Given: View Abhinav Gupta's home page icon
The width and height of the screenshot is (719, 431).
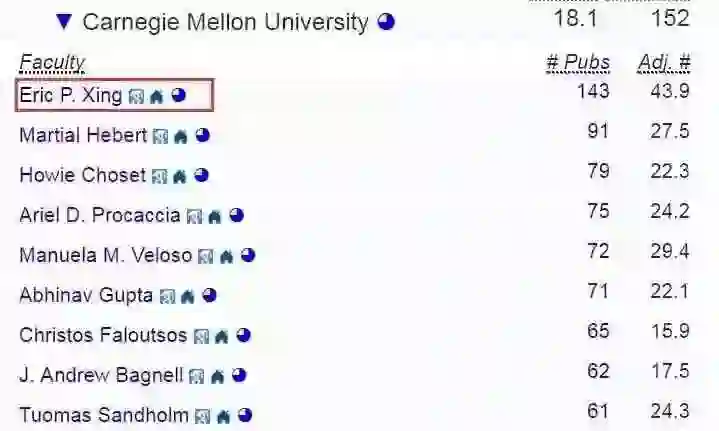Looking at the screenshot, I should 188,296.
